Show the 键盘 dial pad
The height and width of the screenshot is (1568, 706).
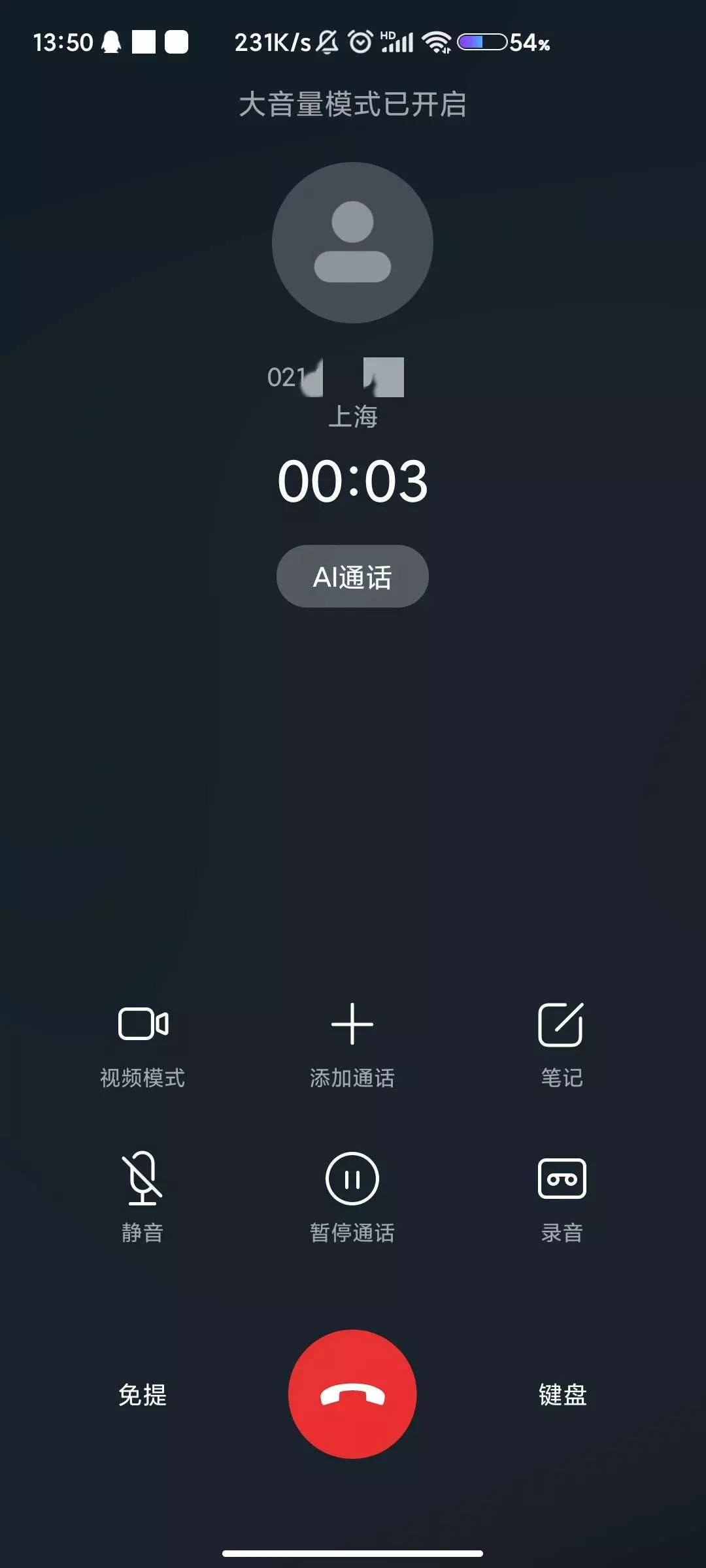[x=562, y=1395]
